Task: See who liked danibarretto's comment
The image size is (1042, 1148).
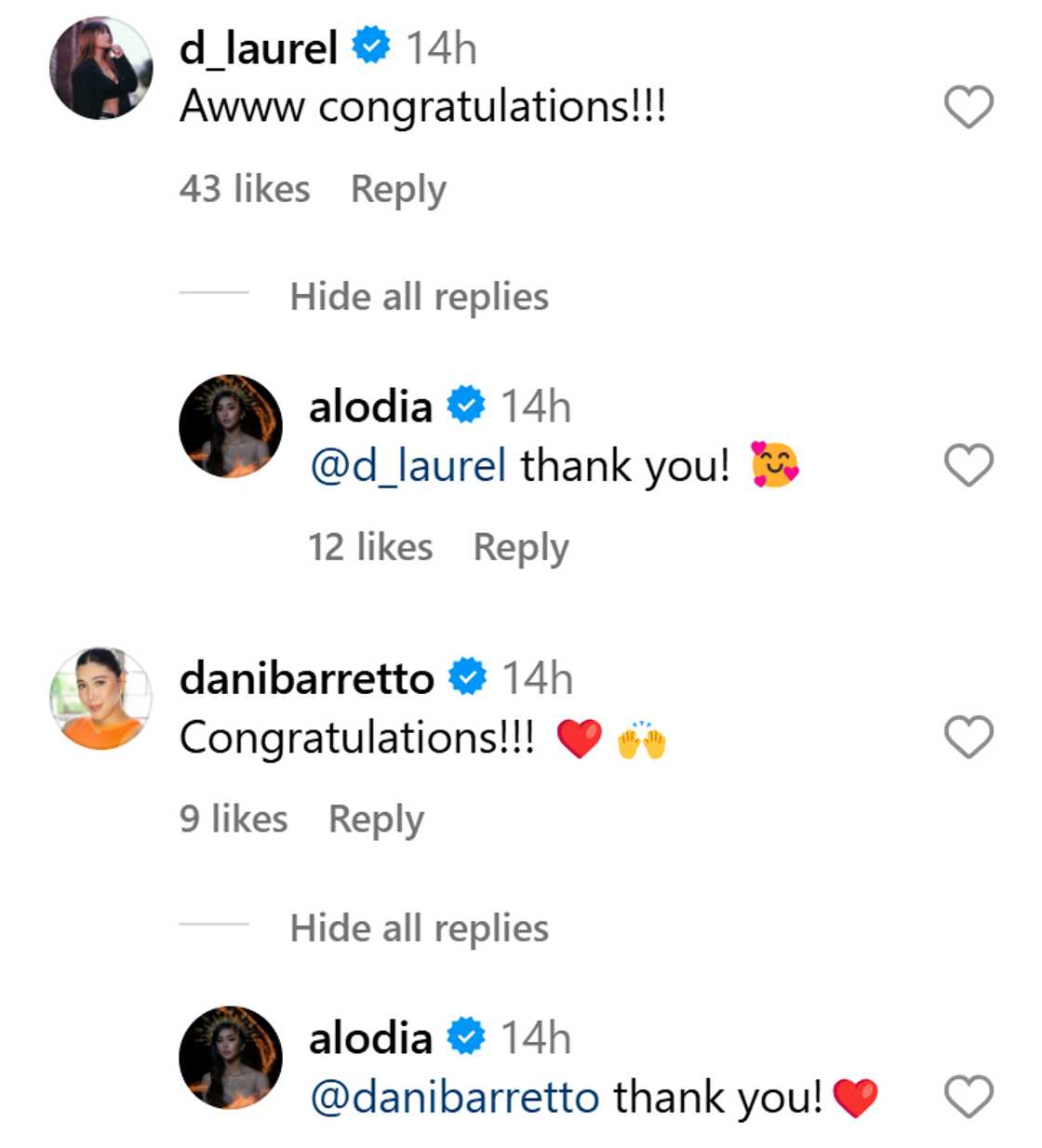Action: click(x=234, y=820)
